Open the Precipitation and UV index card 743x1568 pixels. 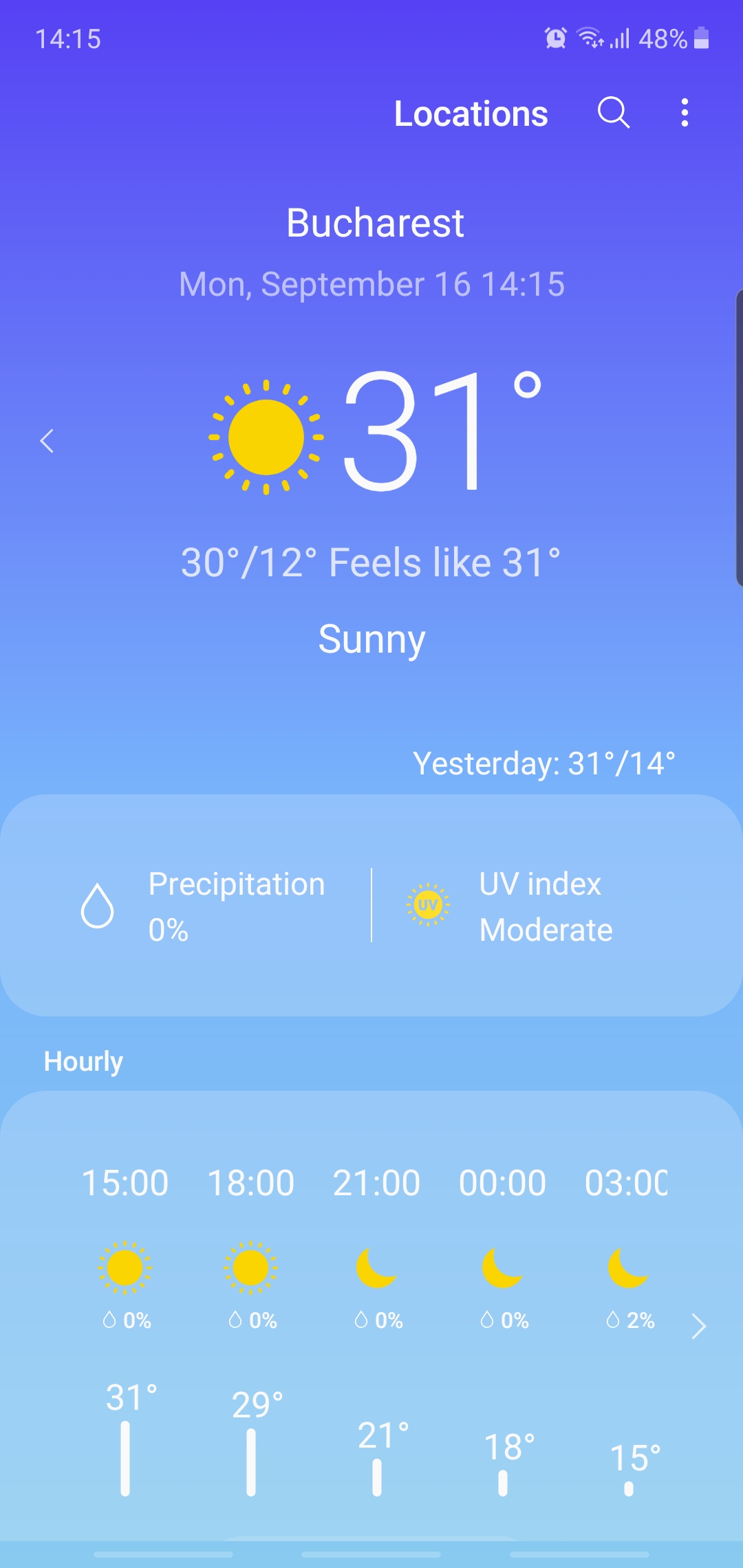[371, 905]
